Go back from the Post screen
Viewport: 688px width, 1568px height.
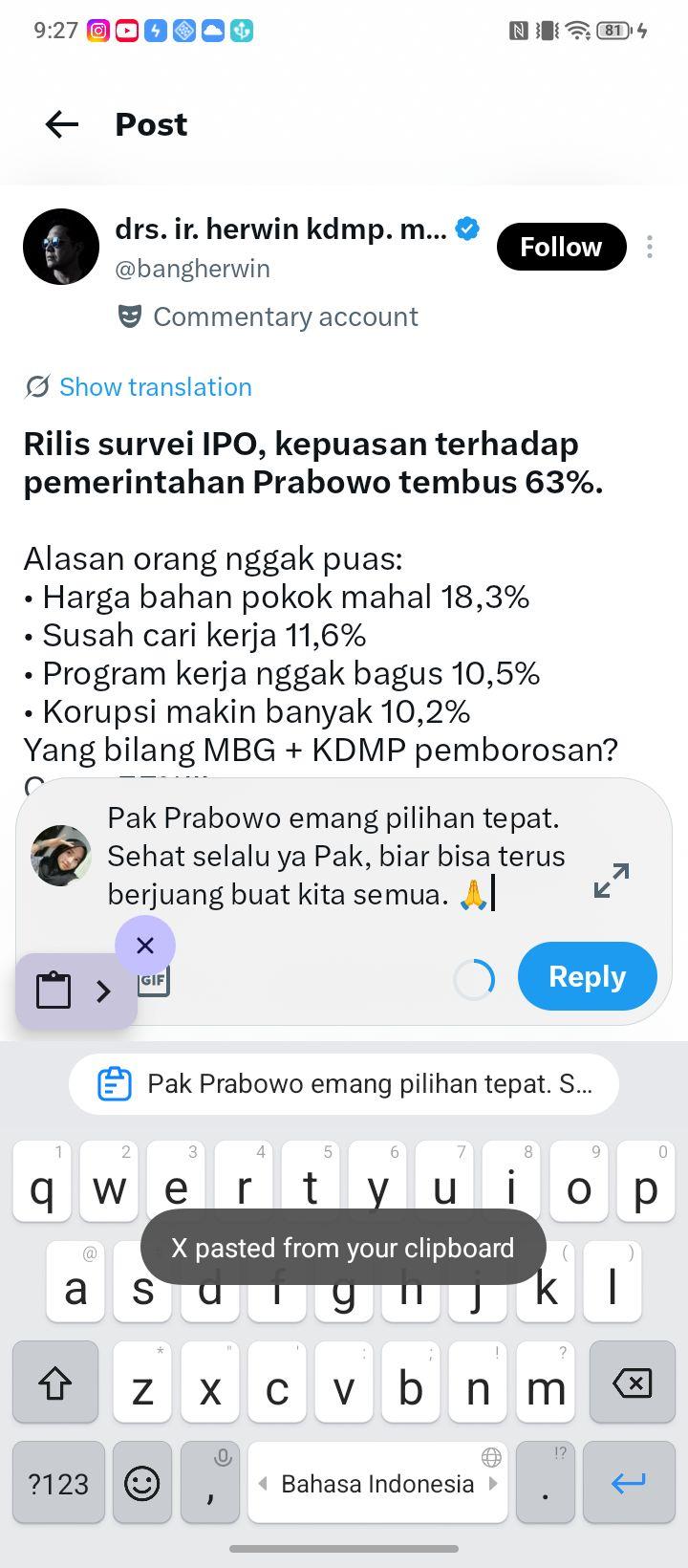[62, 124]
